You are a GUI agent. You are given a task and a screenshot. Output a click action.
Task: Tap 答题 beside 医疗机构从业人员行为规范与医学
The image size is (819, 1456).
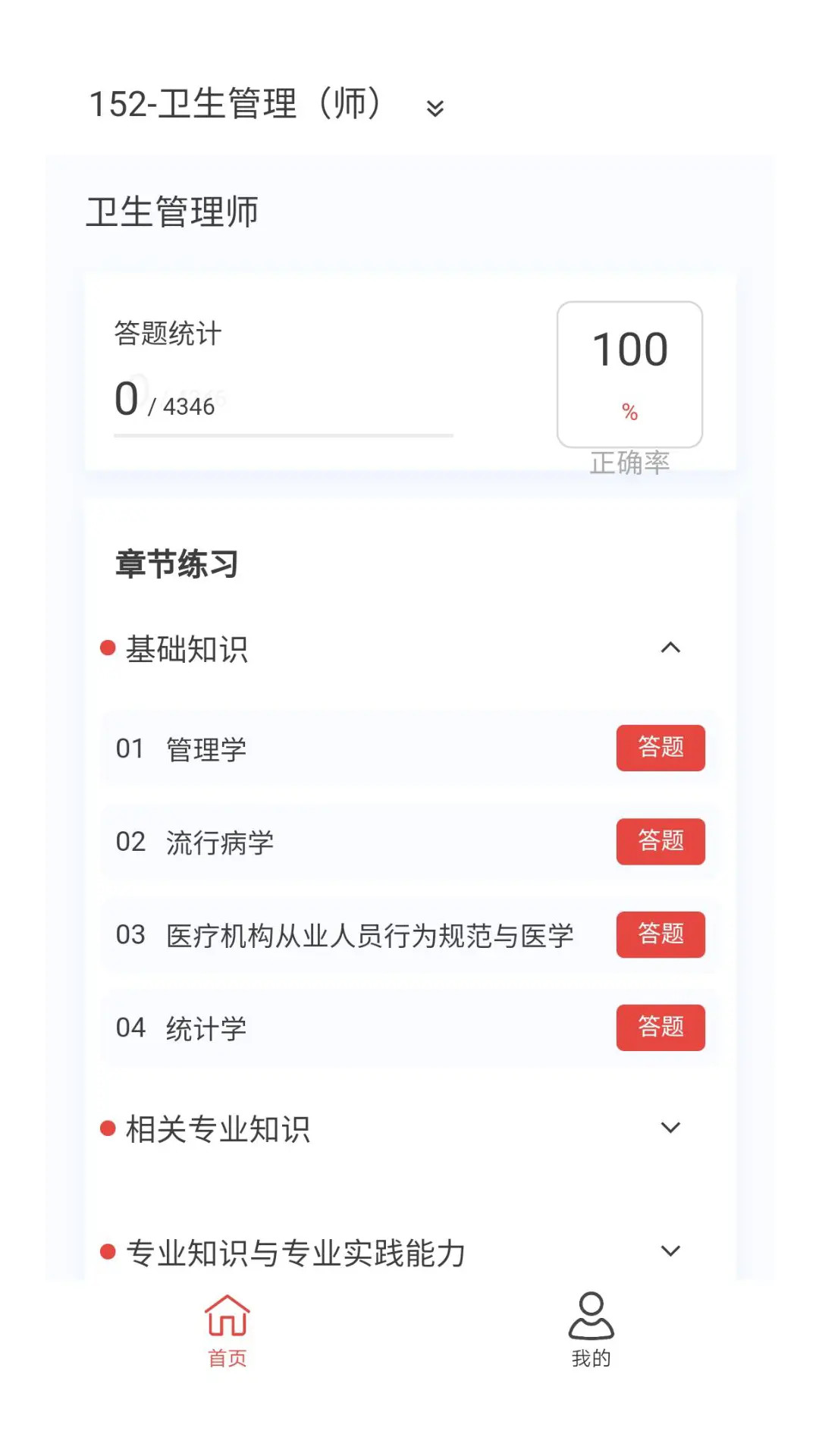(661, 935)
